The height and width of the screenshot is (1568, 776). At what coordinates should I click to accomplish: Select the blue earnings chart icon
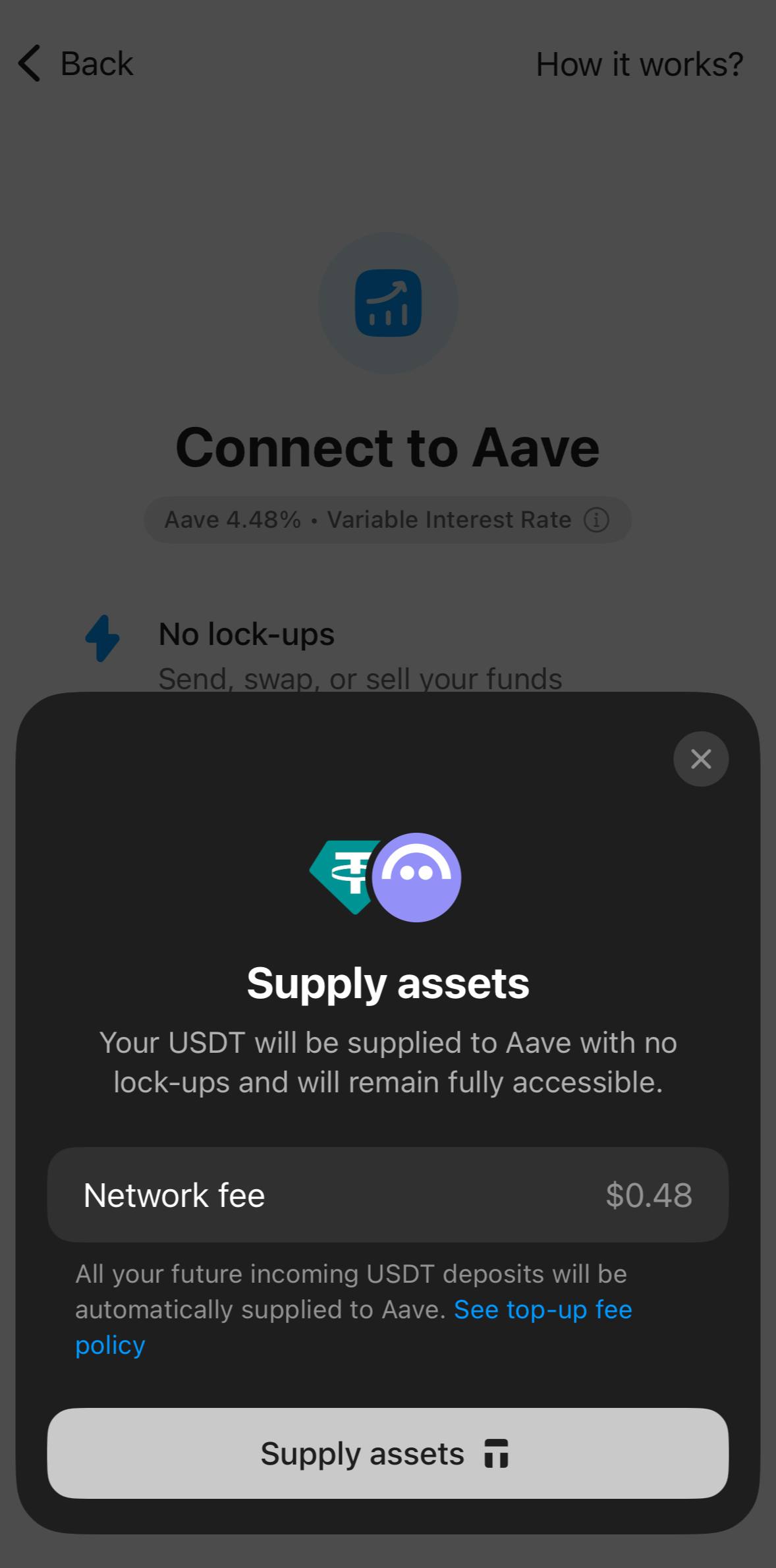pyautogui.click(x=387, y=301)
